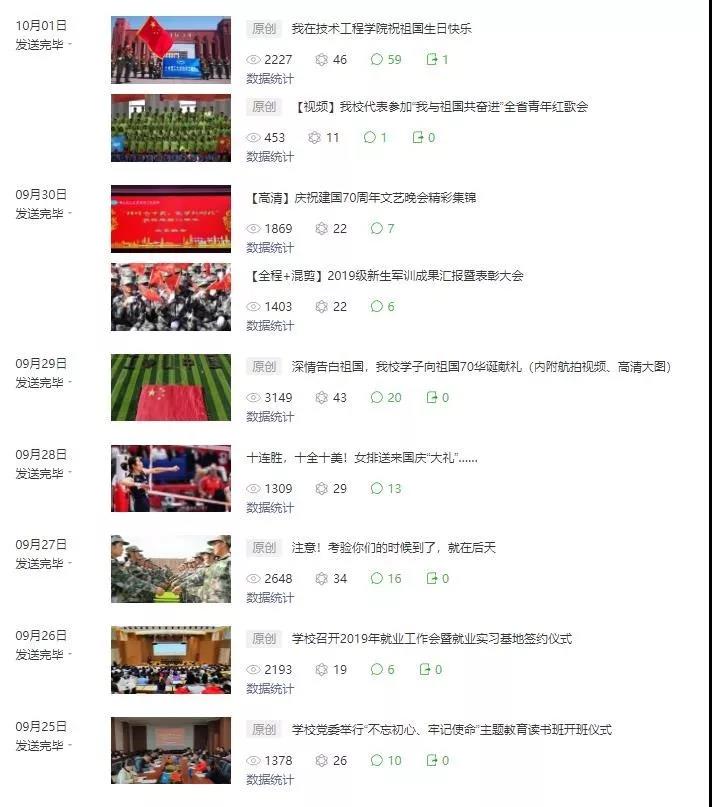Open the 2019级新生军训成果汇报 article

coord(384,276)
